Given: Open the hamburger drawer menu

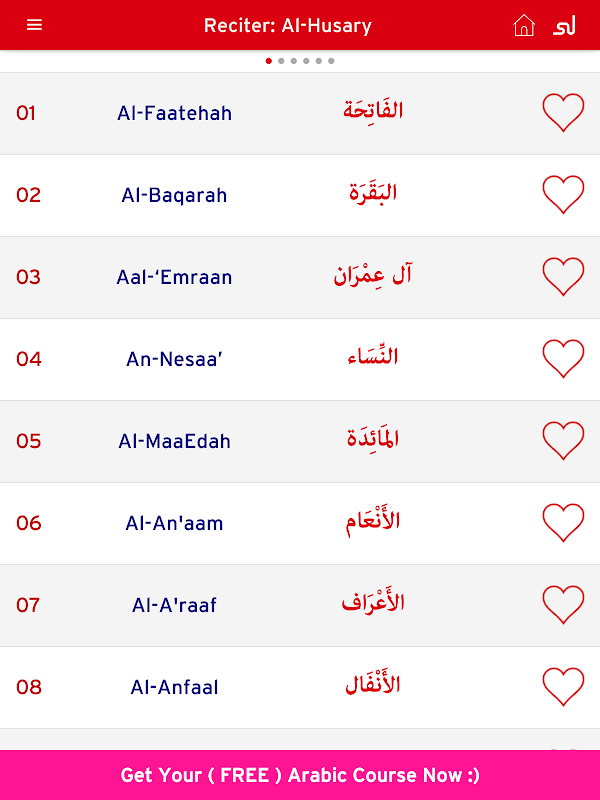Looking at the screenshot, I should pos(34,25).
